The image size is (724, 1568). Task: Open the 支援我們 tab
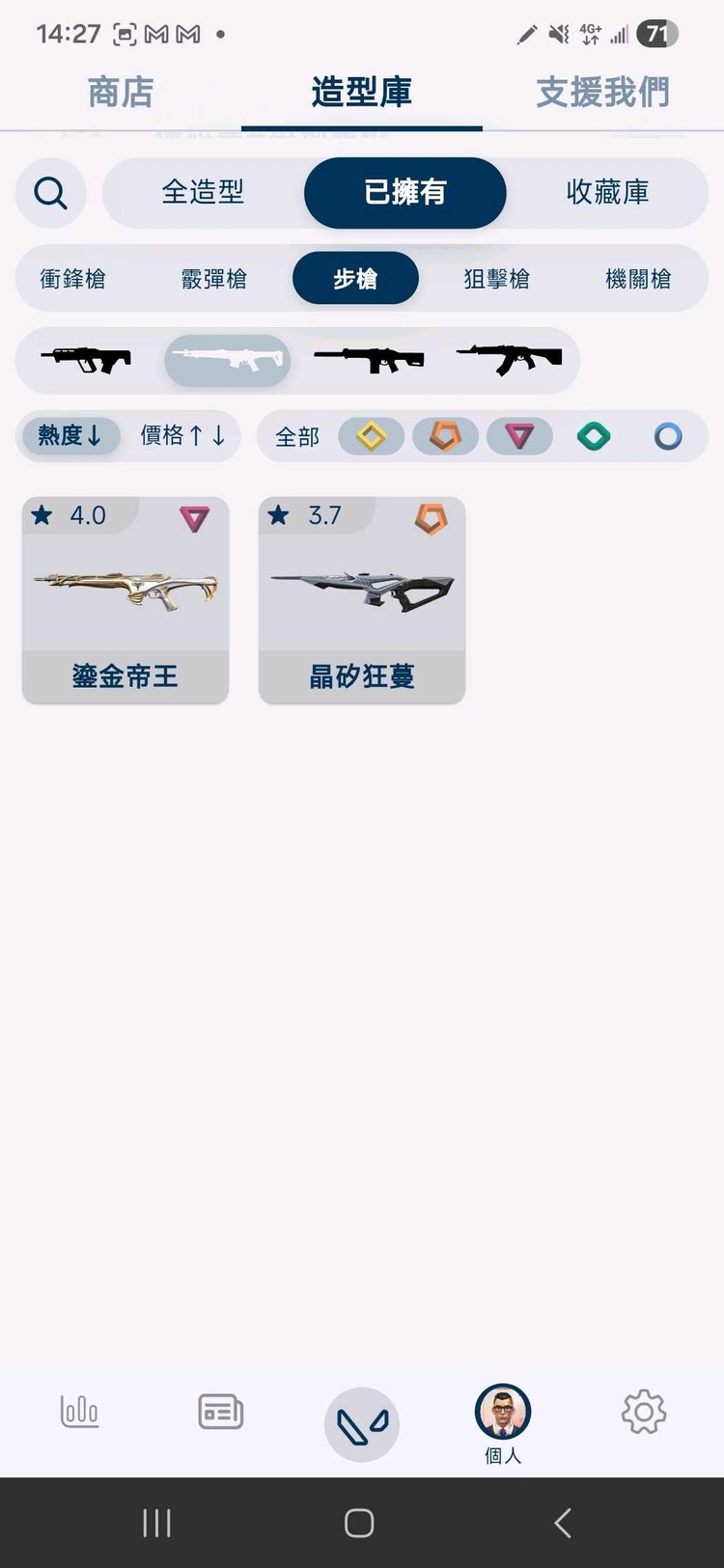coord(602,92)
